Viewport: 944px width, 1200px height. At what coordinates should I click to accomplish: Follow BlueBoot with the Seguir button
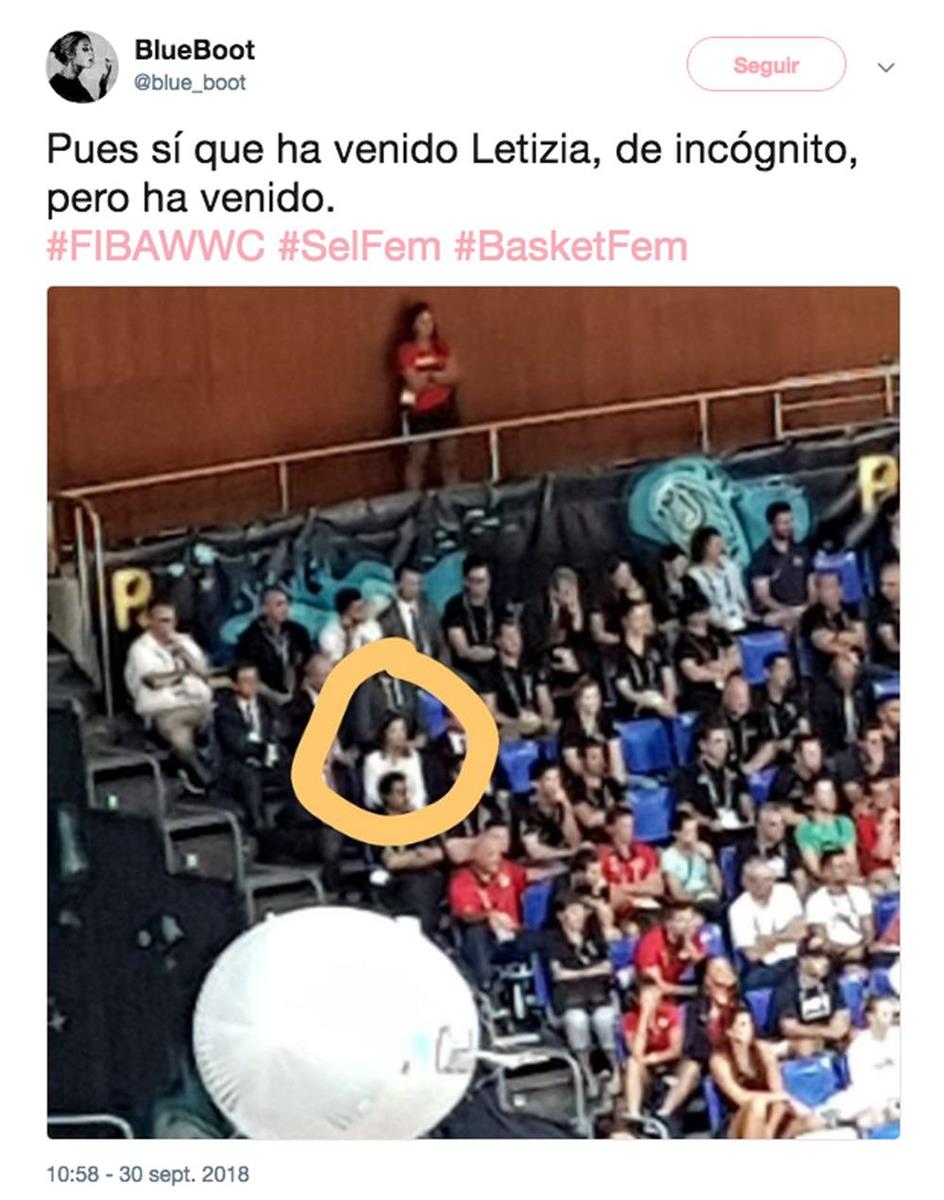pos(766,65)
